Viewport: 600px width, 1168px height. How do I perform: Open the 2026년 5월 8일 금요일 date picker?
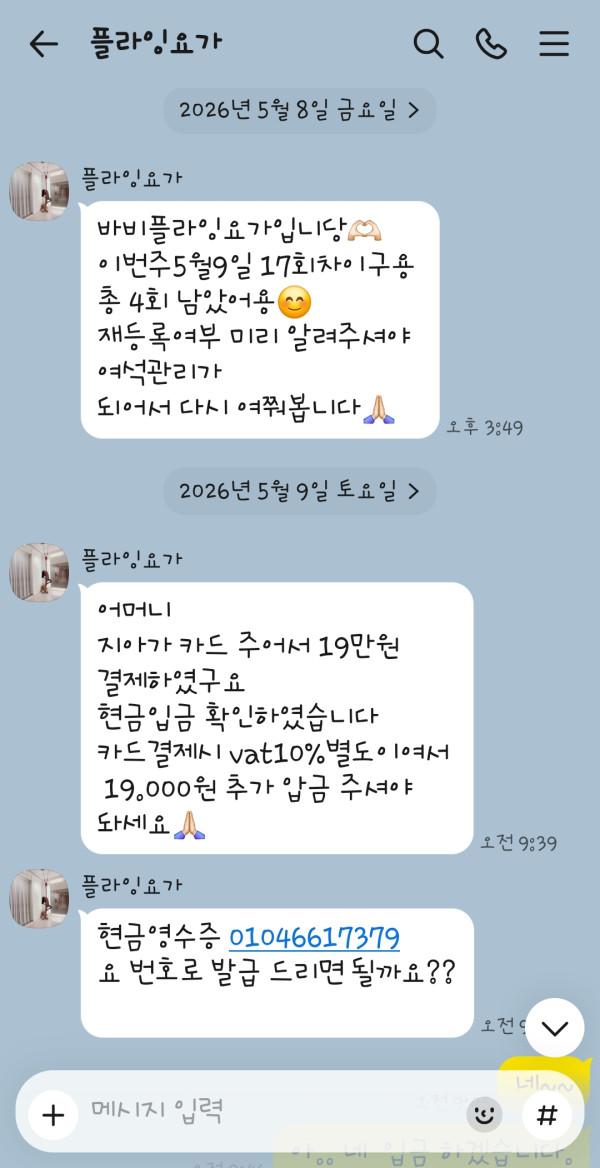[x=300, y=110]
